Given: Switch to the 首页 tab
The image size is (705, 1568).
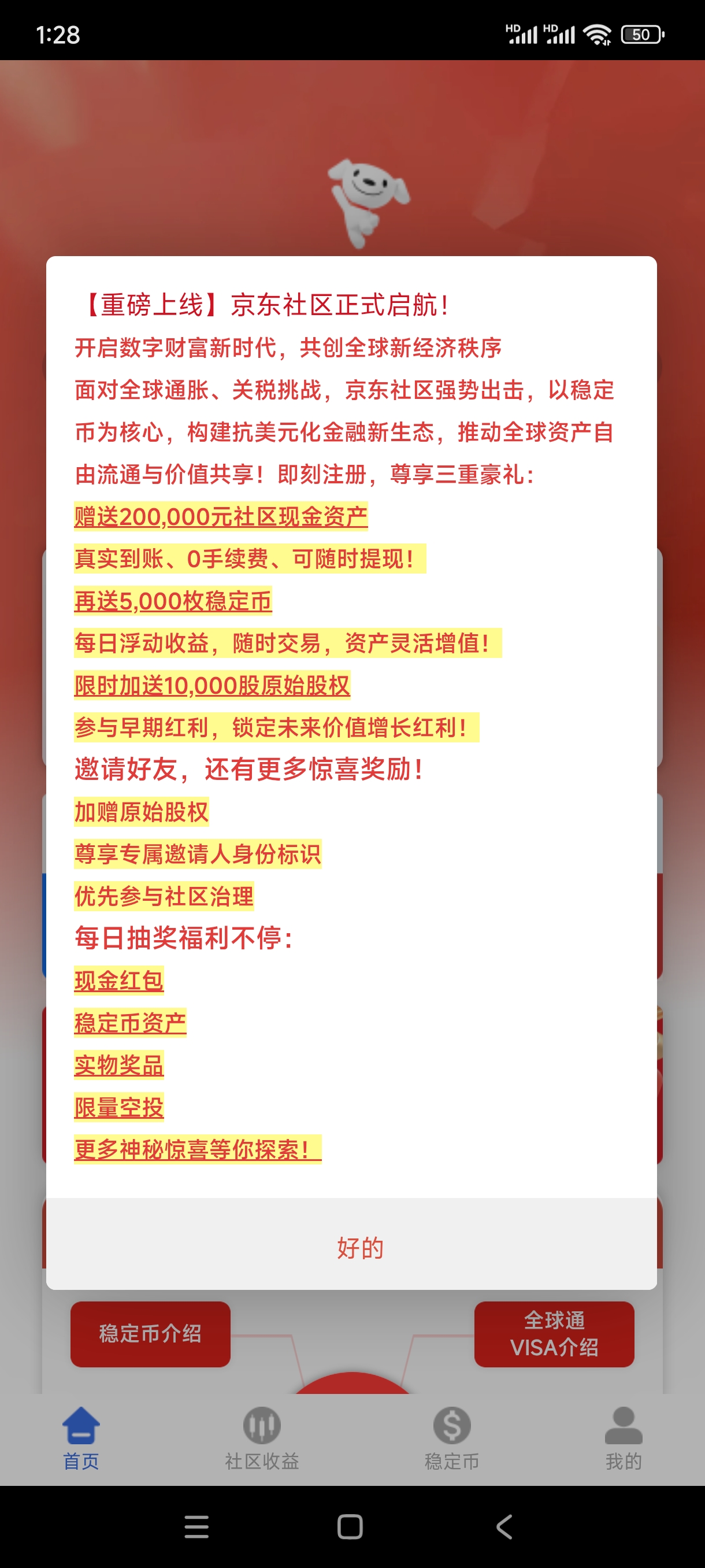Looking at the screenshot, I should click(x=81, y=1438).
